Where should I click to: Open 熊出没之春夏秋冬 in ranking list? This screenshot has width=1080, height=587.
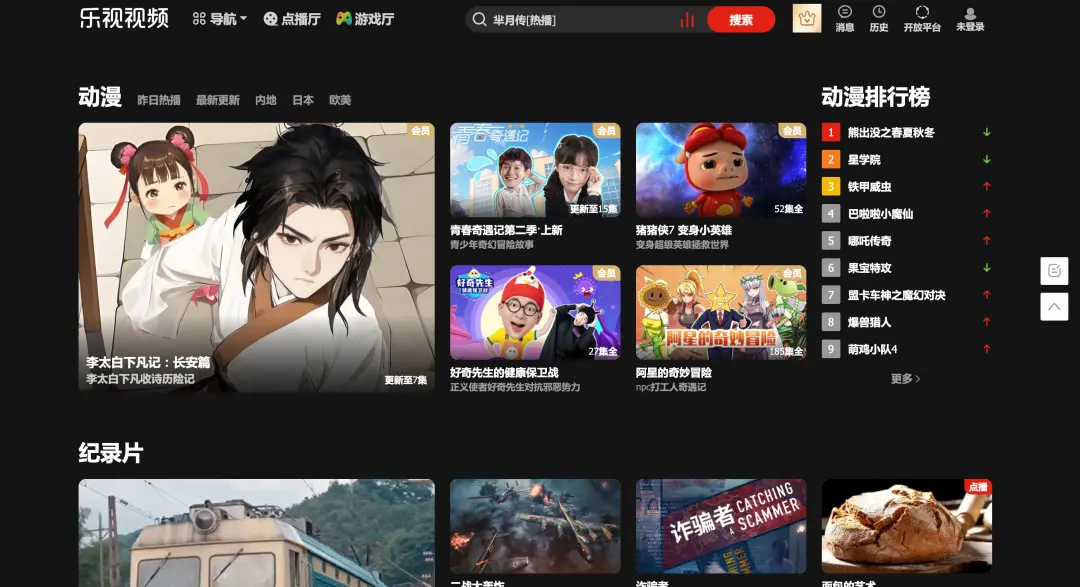(x=891, y=132)
